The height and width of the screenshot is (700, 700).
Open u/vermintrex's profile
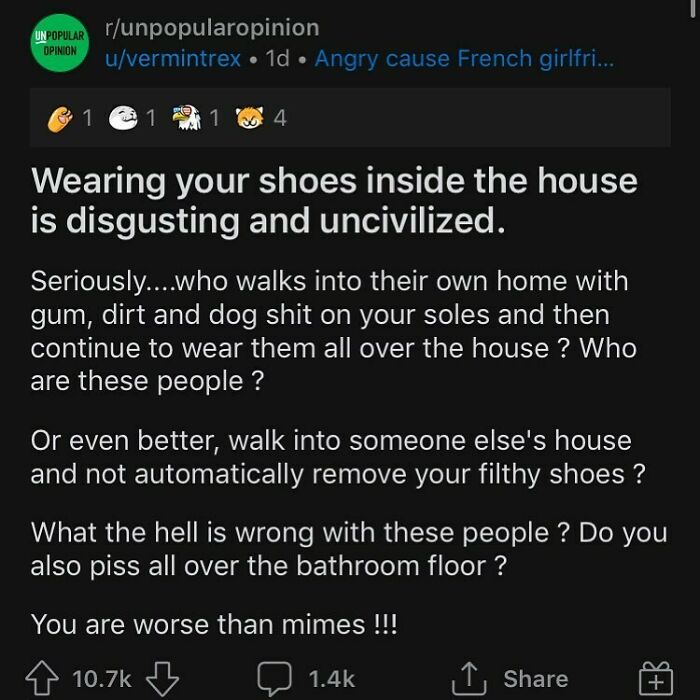coord(173,58)
